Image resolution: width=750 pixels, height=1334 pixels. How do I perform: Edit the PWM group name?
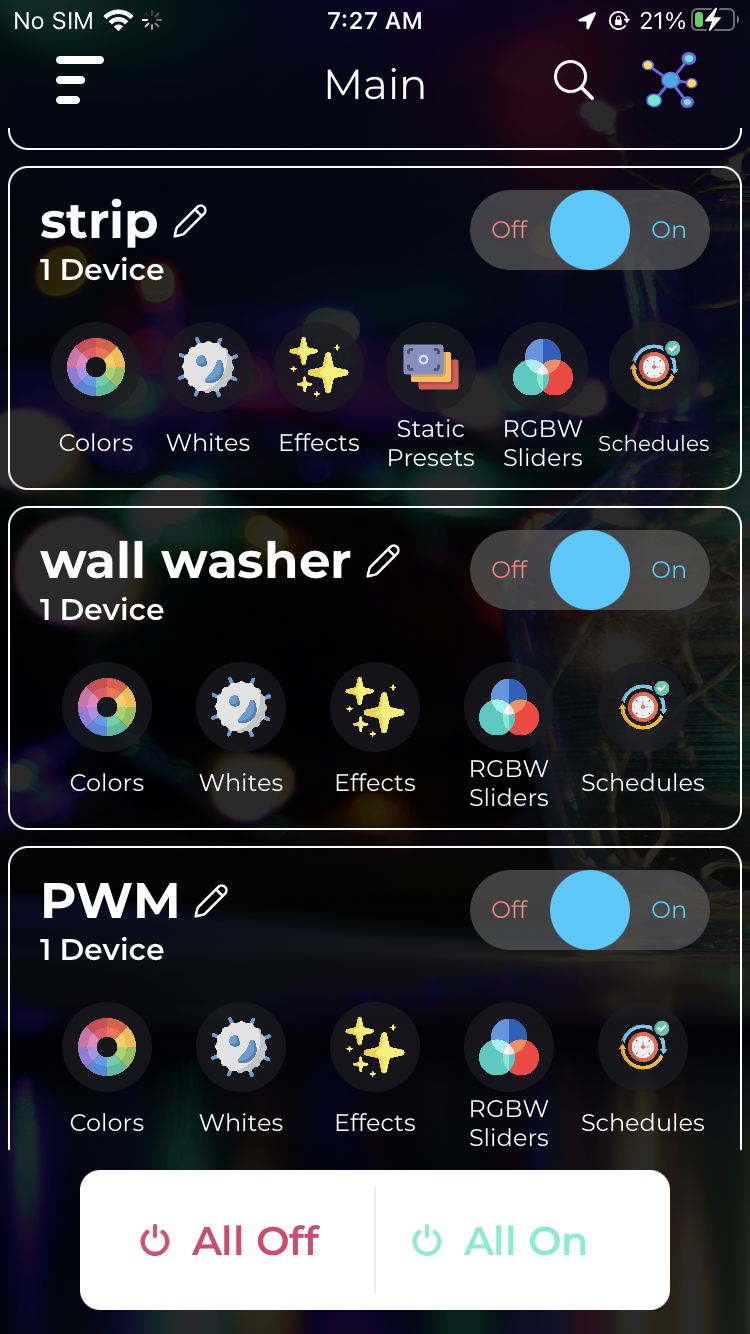(x=211, y=901)
